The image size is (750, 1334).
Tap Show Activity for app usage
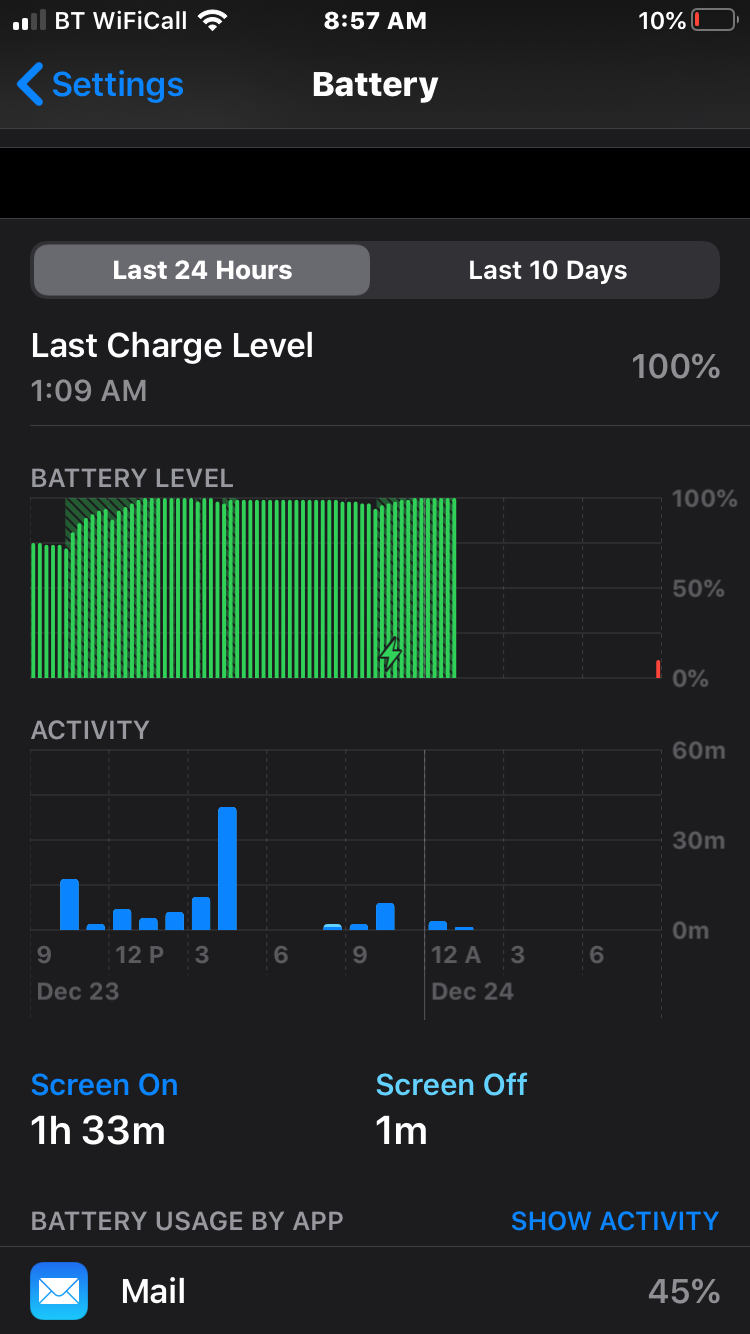(x=614, y=1221)
